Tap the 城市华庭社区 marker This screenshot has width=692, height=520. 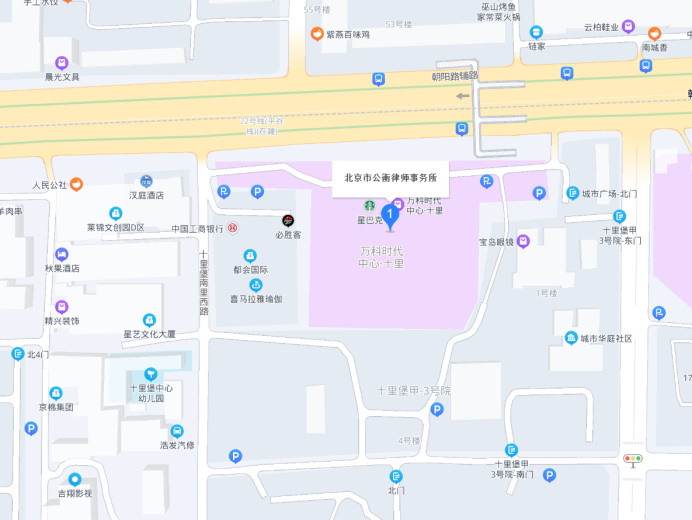point(571,338)
